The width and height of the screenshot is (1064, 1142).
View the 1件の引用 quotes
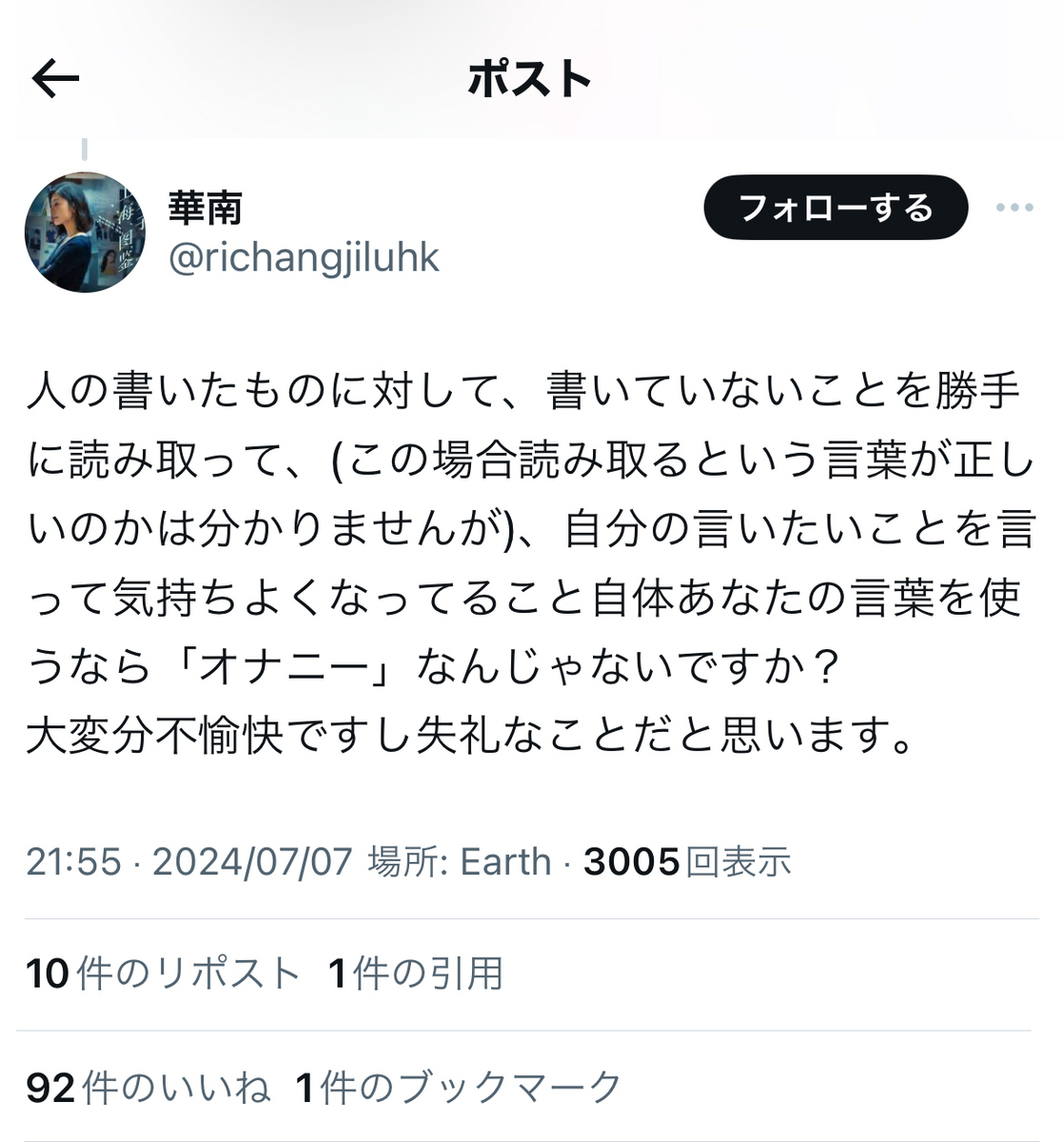click(x=415, y=974)
